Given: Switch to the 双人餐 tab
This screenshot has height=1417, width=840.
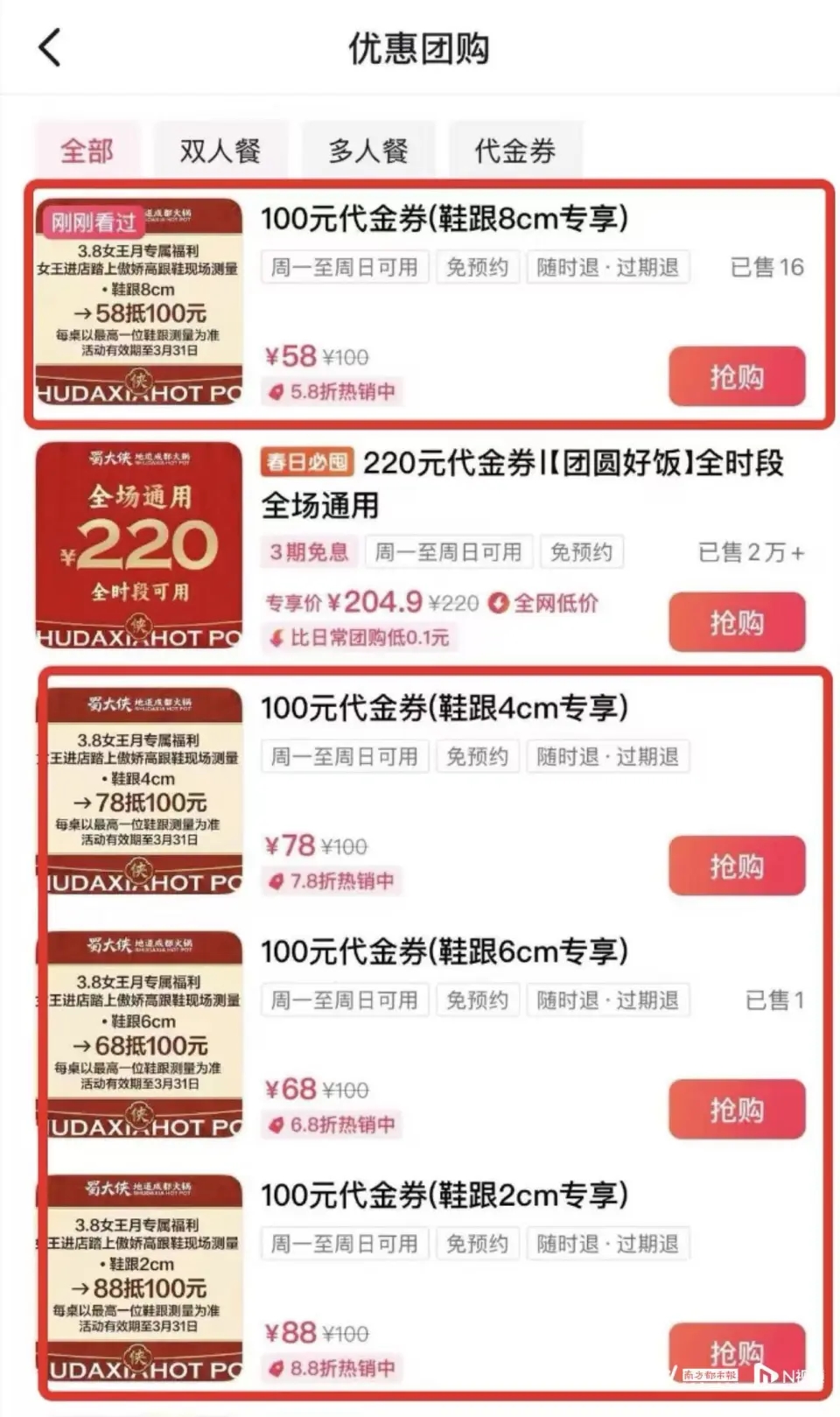Looking at the screenshot, I should pos(220,150).
